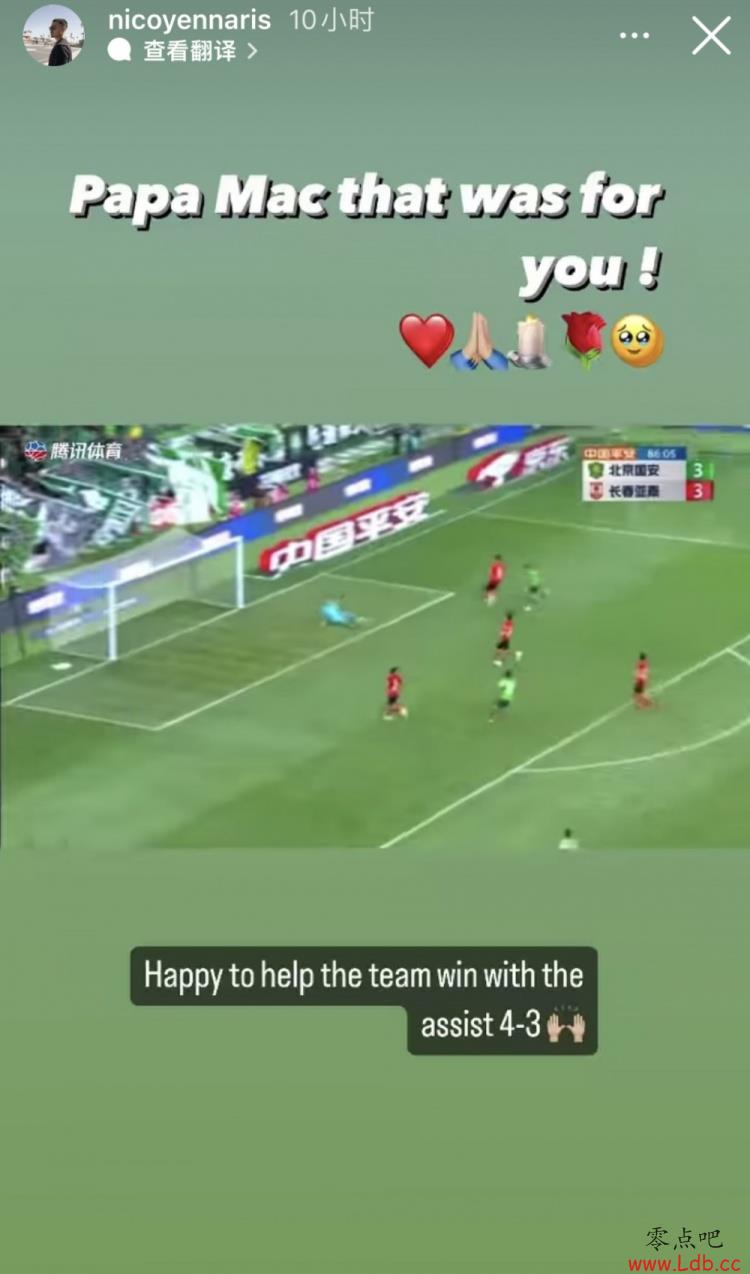Image resolution: width=750 pixels, height=1274 pixels.
Task: Open nicoyennaris profile picture
Action: click(x=53, y=35)
